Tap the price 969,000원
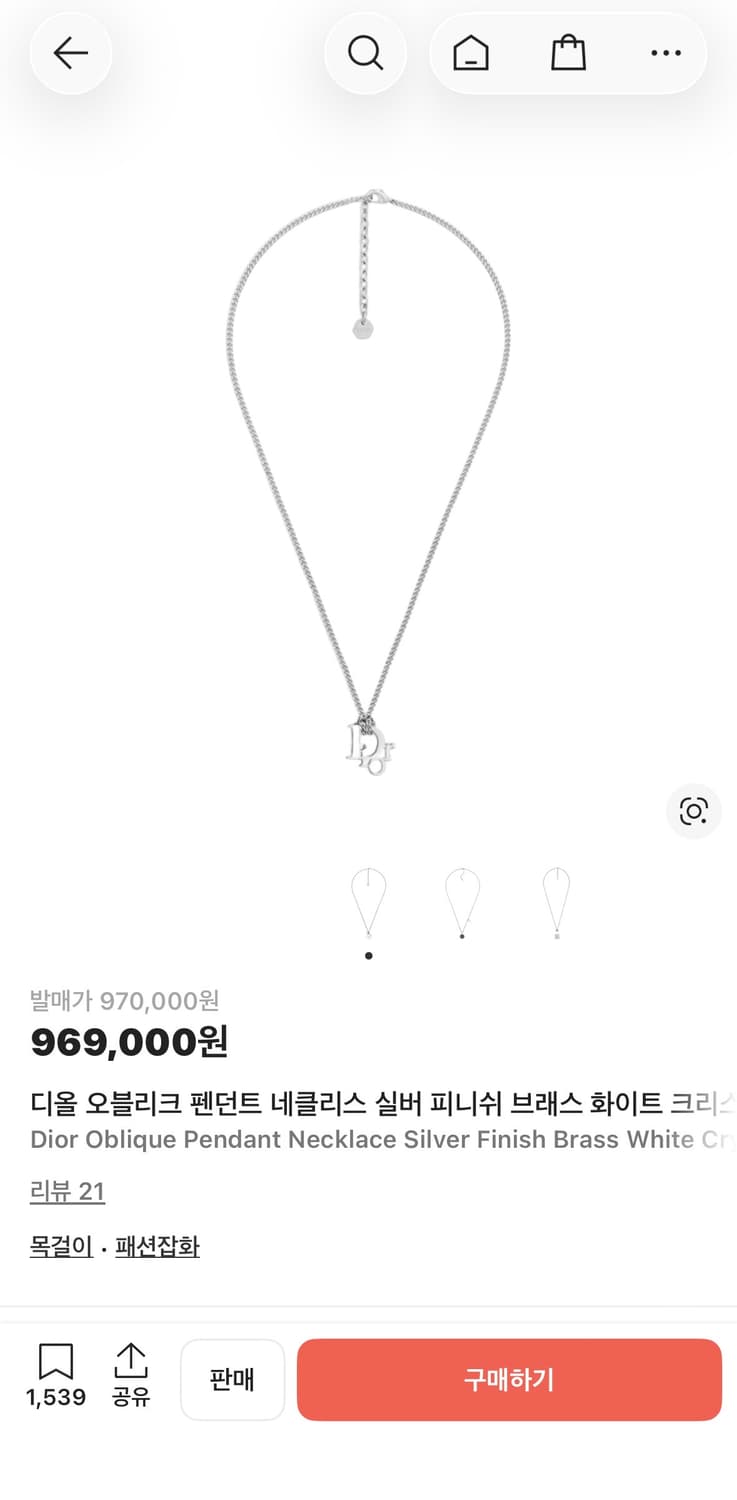 (x=128, y=1043)
